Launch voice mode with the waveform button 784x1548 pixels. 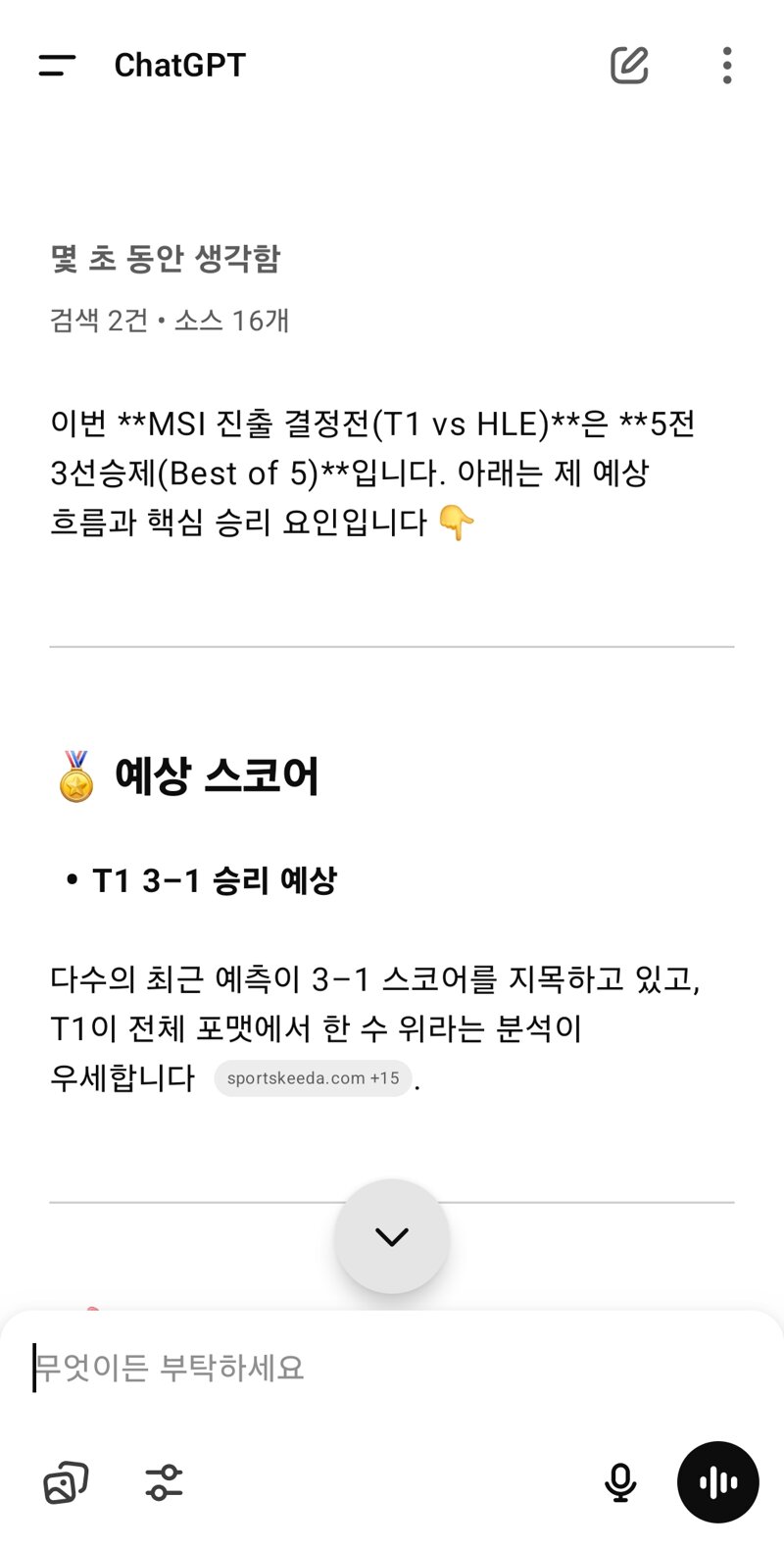[x=718, y=1482]
